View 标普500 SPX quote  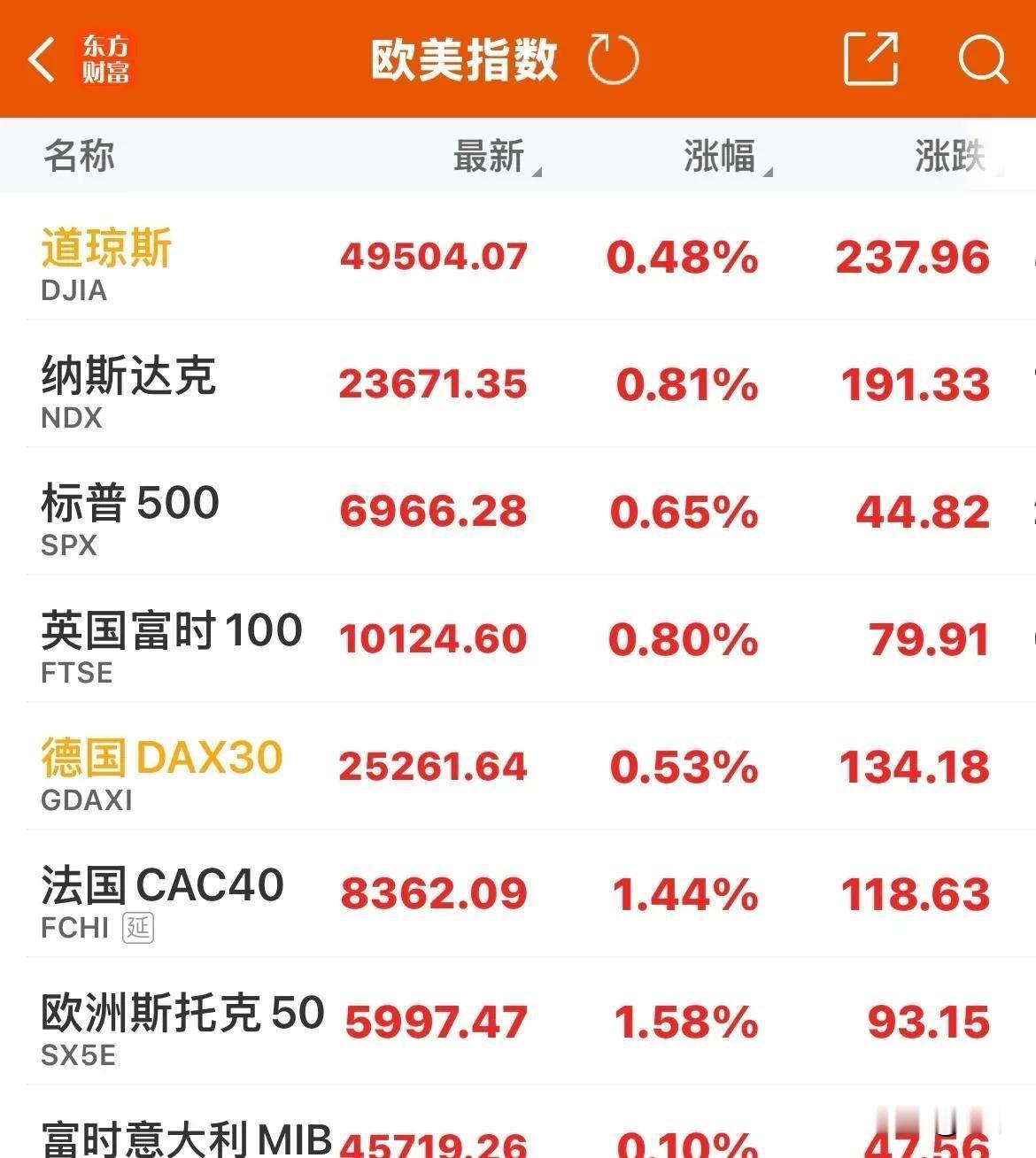[x=518, y=511]
